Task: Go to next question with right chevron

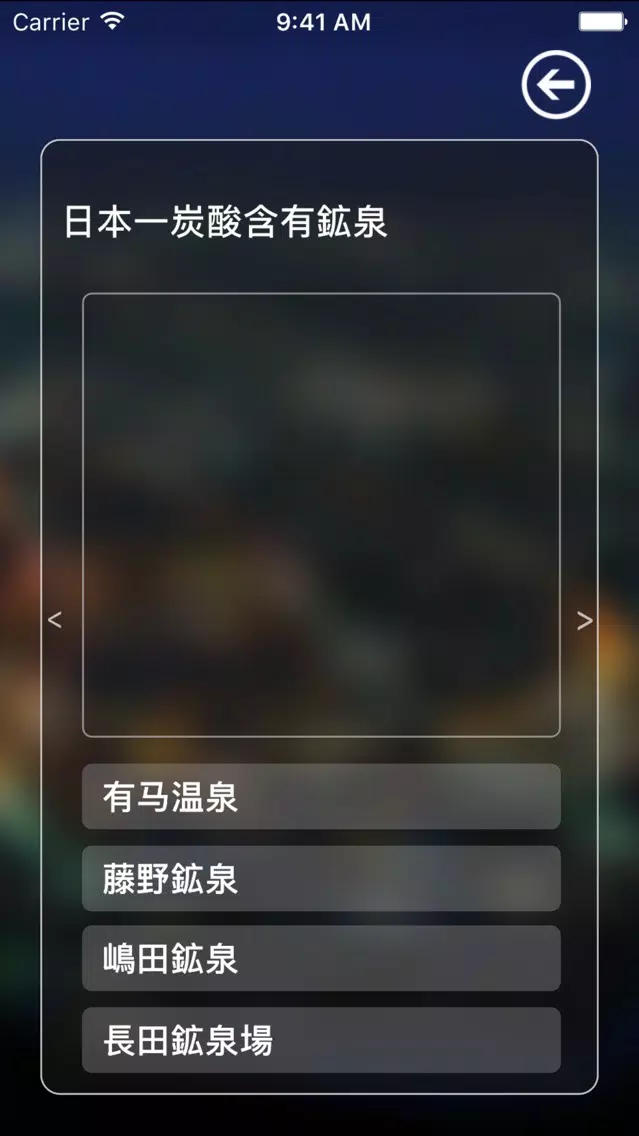Action: pos(585,620)
